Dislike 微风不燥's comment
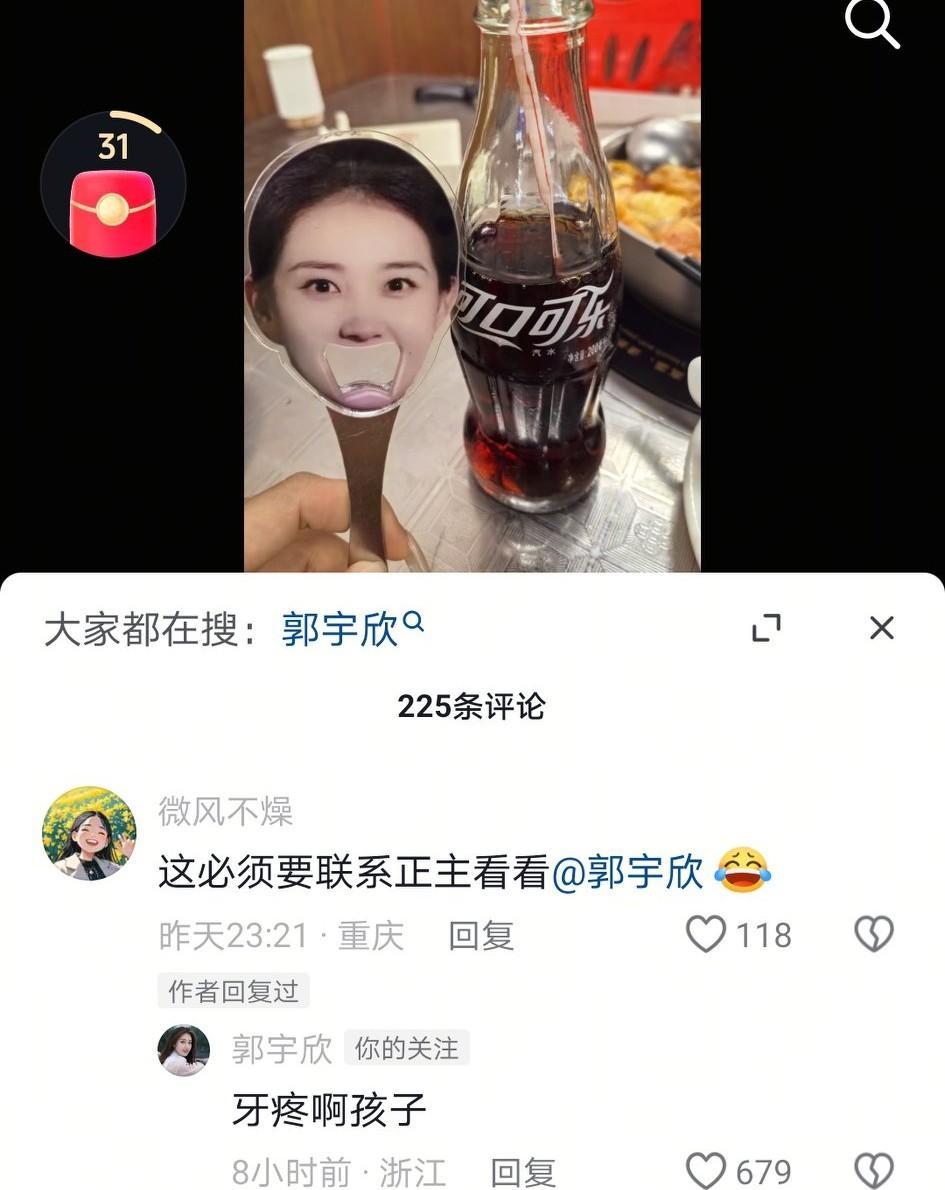945x1190 pixels. pos(873,934)
